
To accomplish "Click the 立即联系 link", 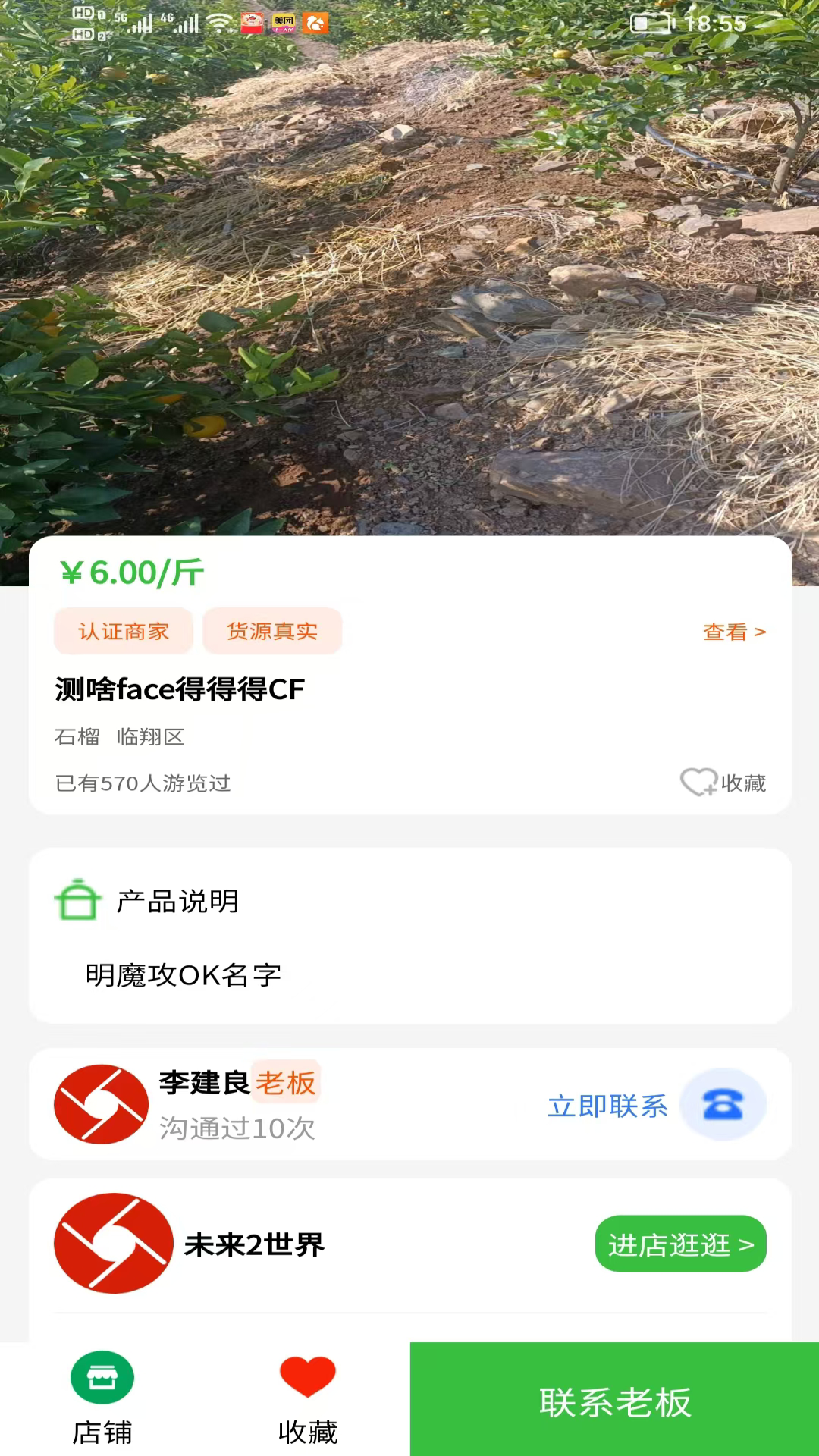I will 607,1106.
